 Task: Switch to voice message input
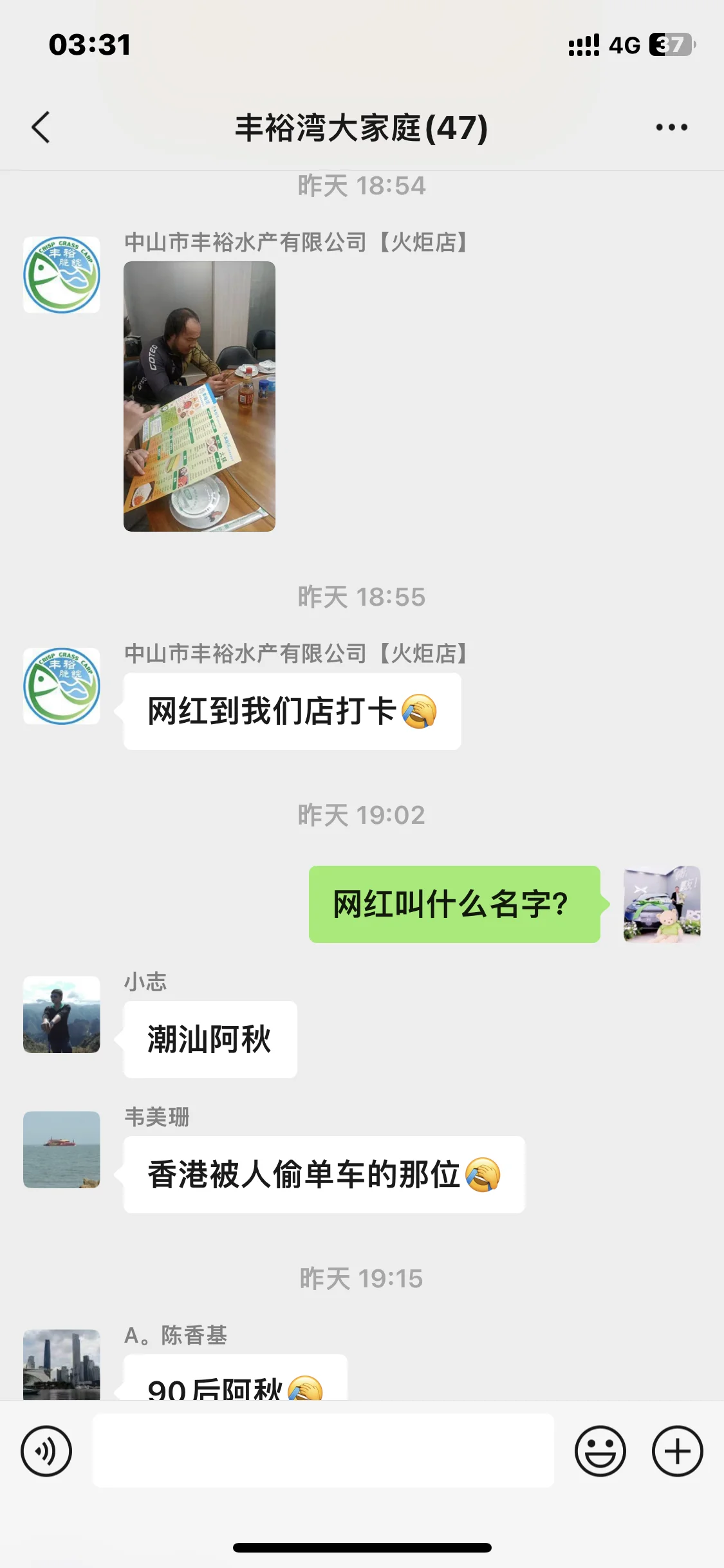[46, 1451]
